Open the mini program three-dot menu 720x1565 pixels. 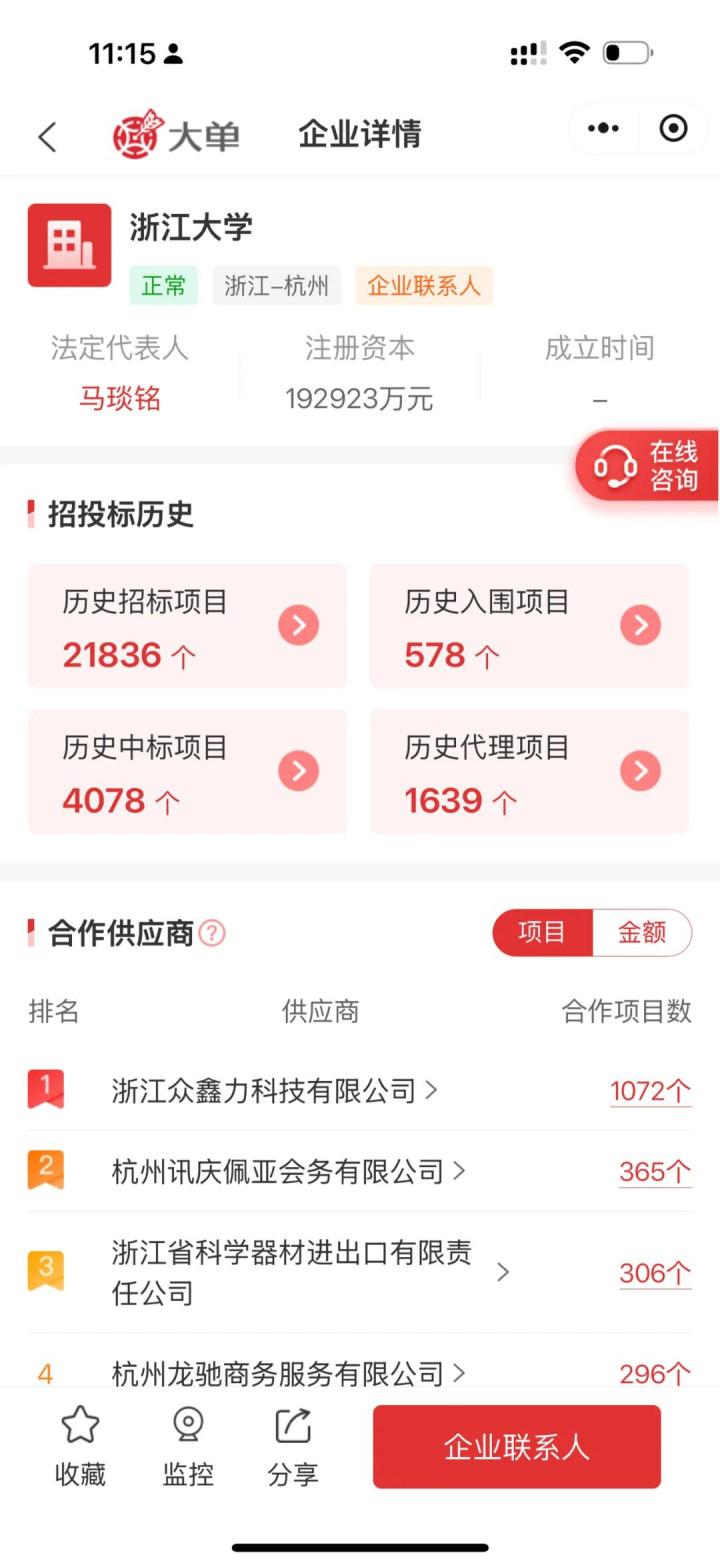tap(603, 129)
